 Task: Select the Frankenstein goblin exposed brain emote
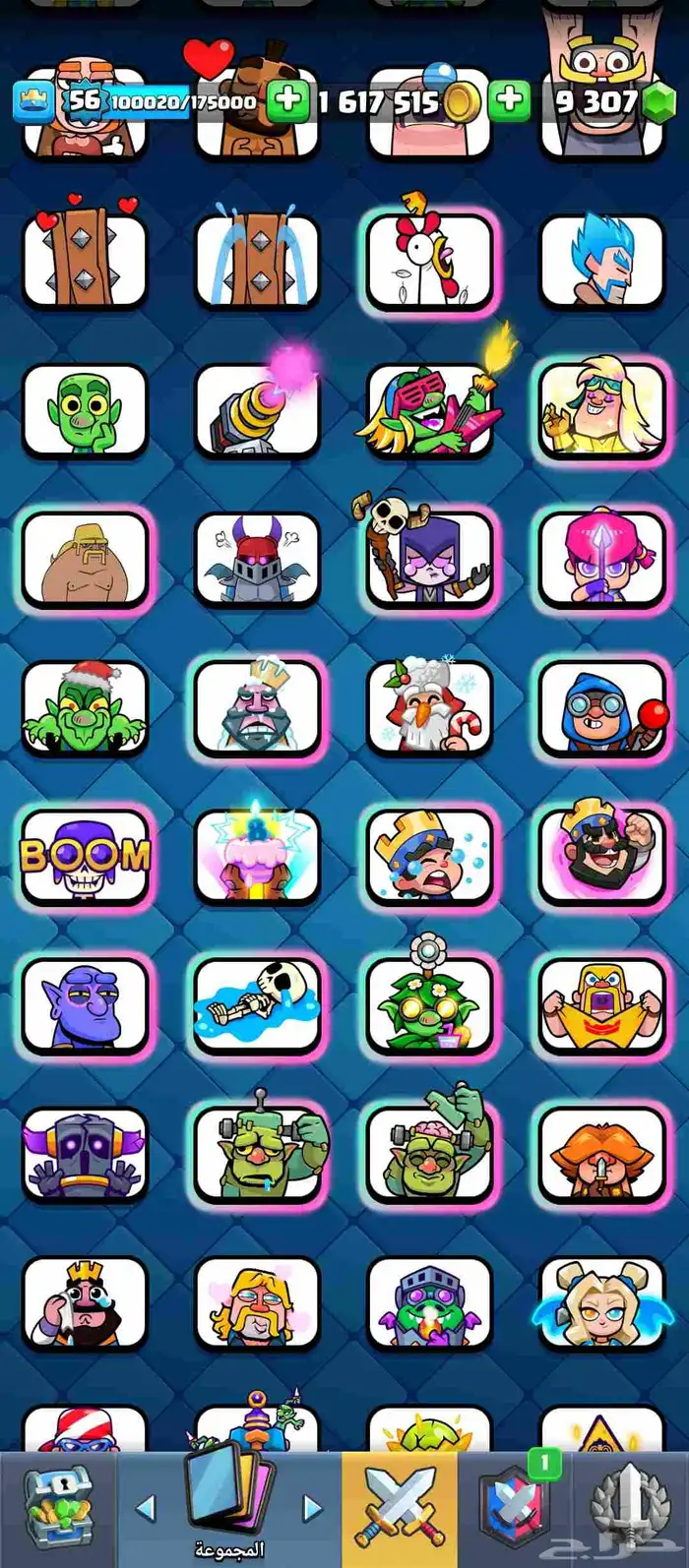(429, 1153)
